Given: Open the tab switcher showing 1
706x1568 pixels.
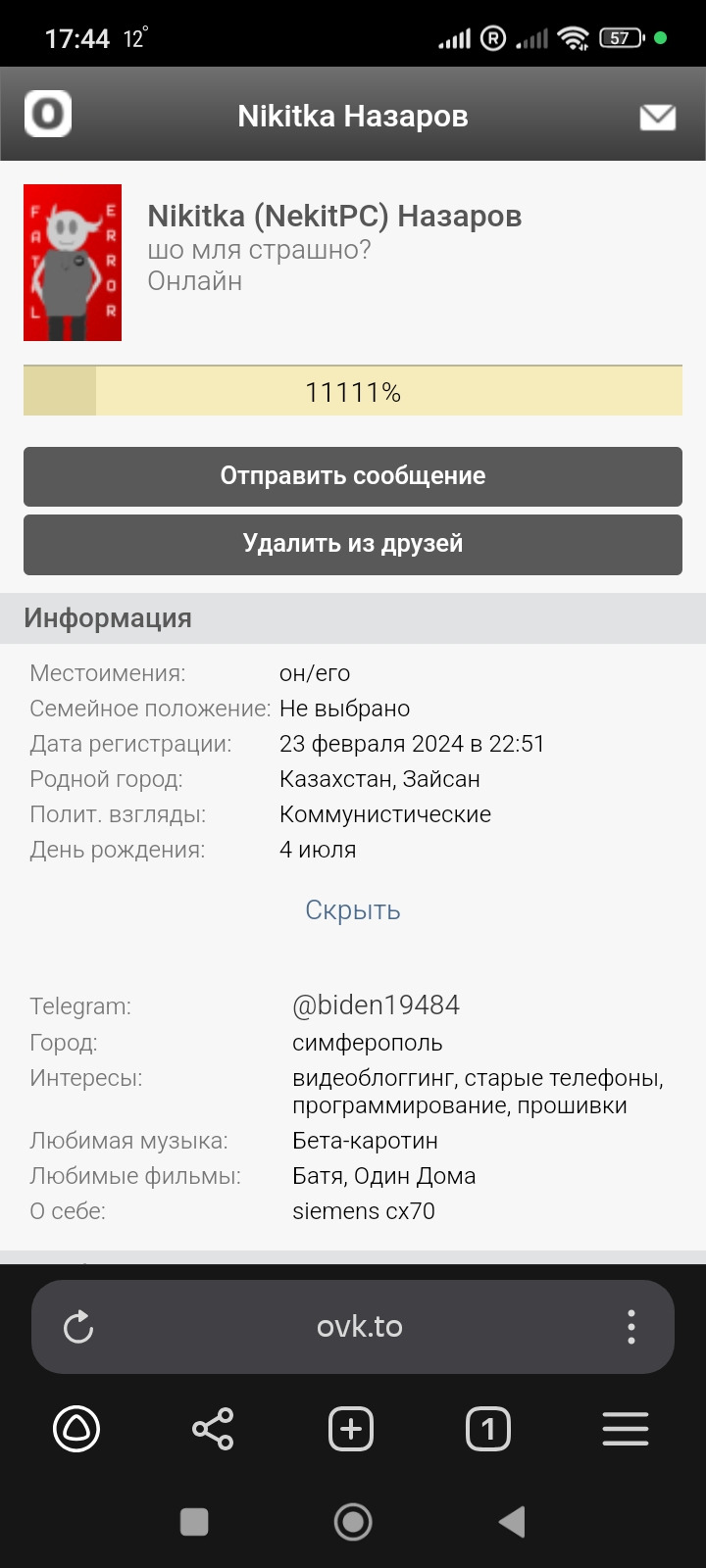Looking at the screenshot, I should tap(488, 1429).
